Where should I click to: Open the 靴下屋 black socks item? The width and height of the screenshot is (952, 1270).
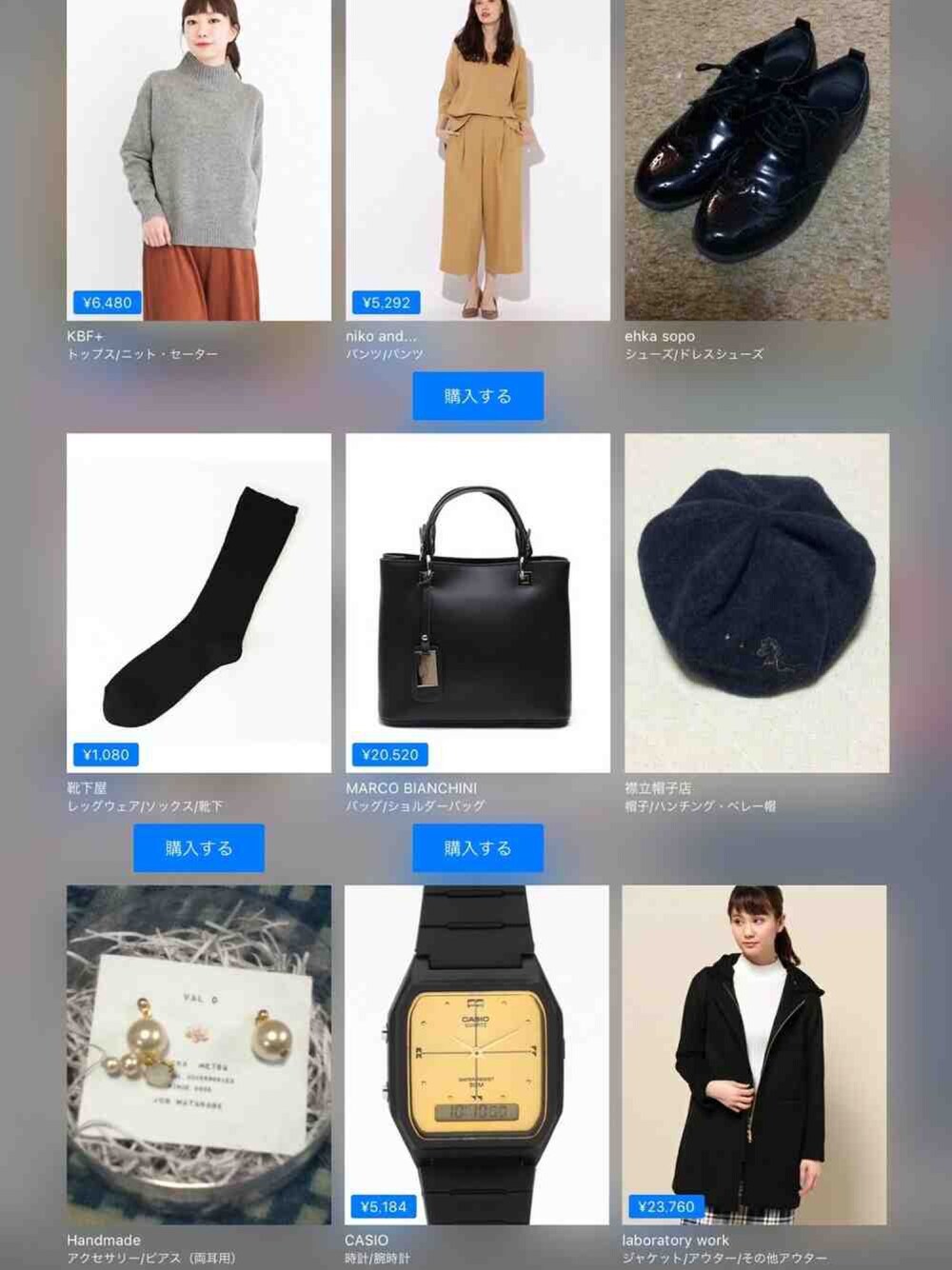(199, 602)
